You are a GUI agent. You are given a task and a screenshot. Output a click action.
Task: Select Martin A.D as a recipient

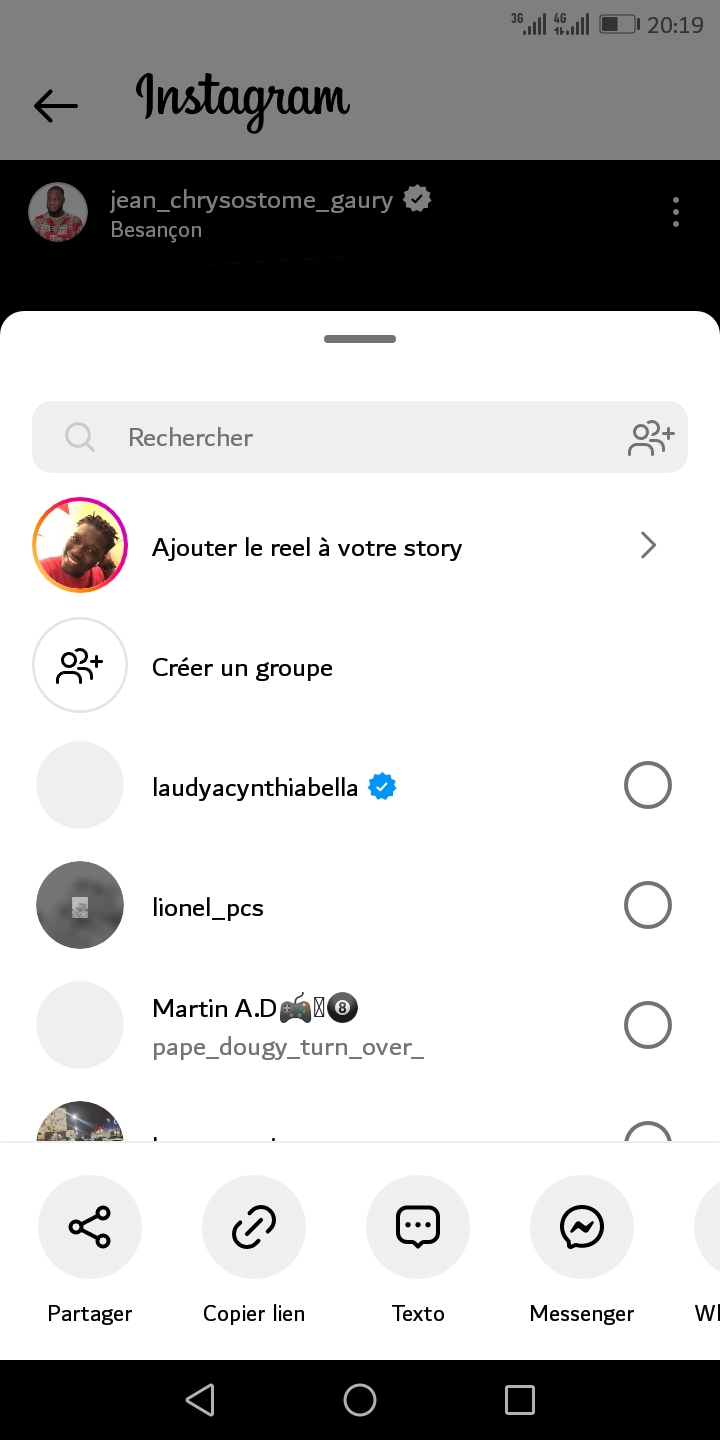(647, 1026)
